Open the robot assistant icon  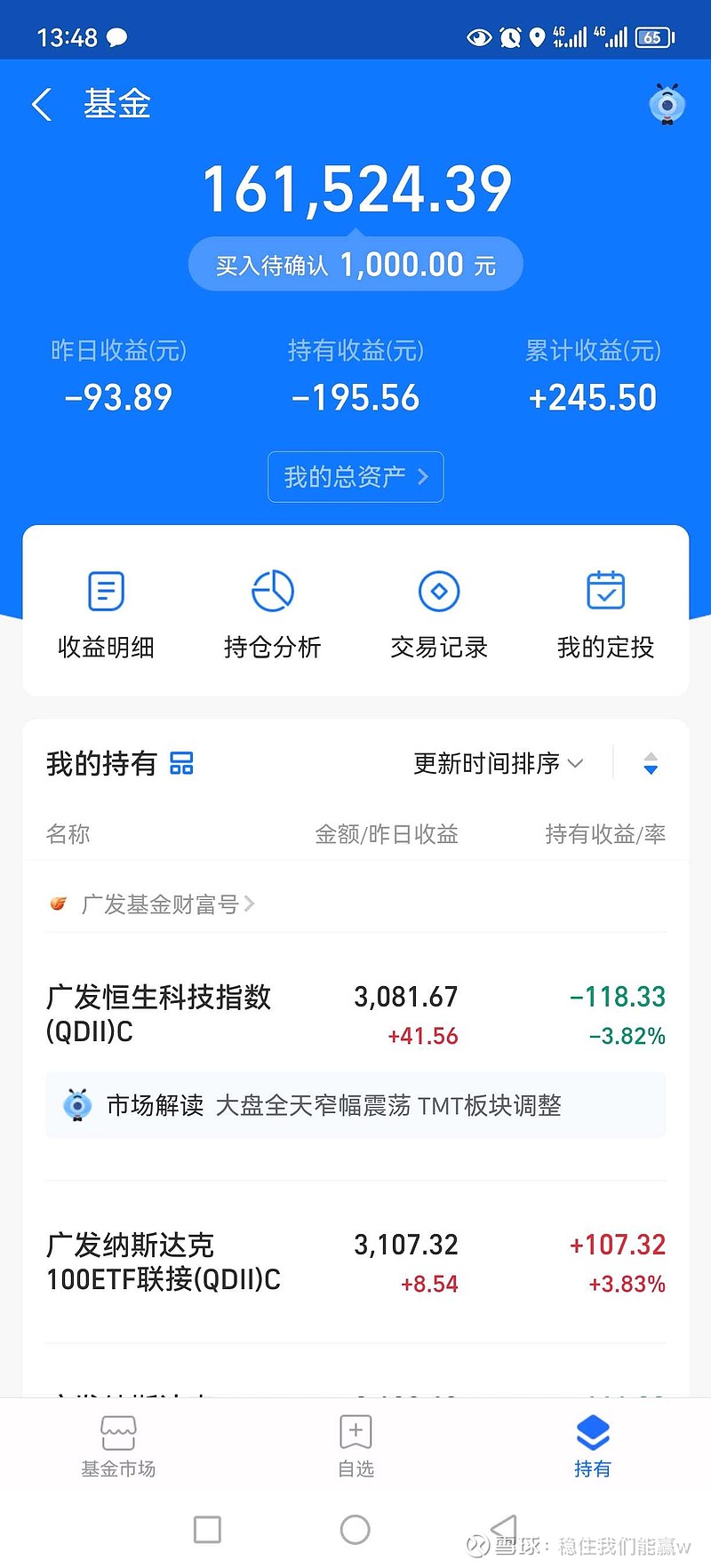tap(667, 105)
